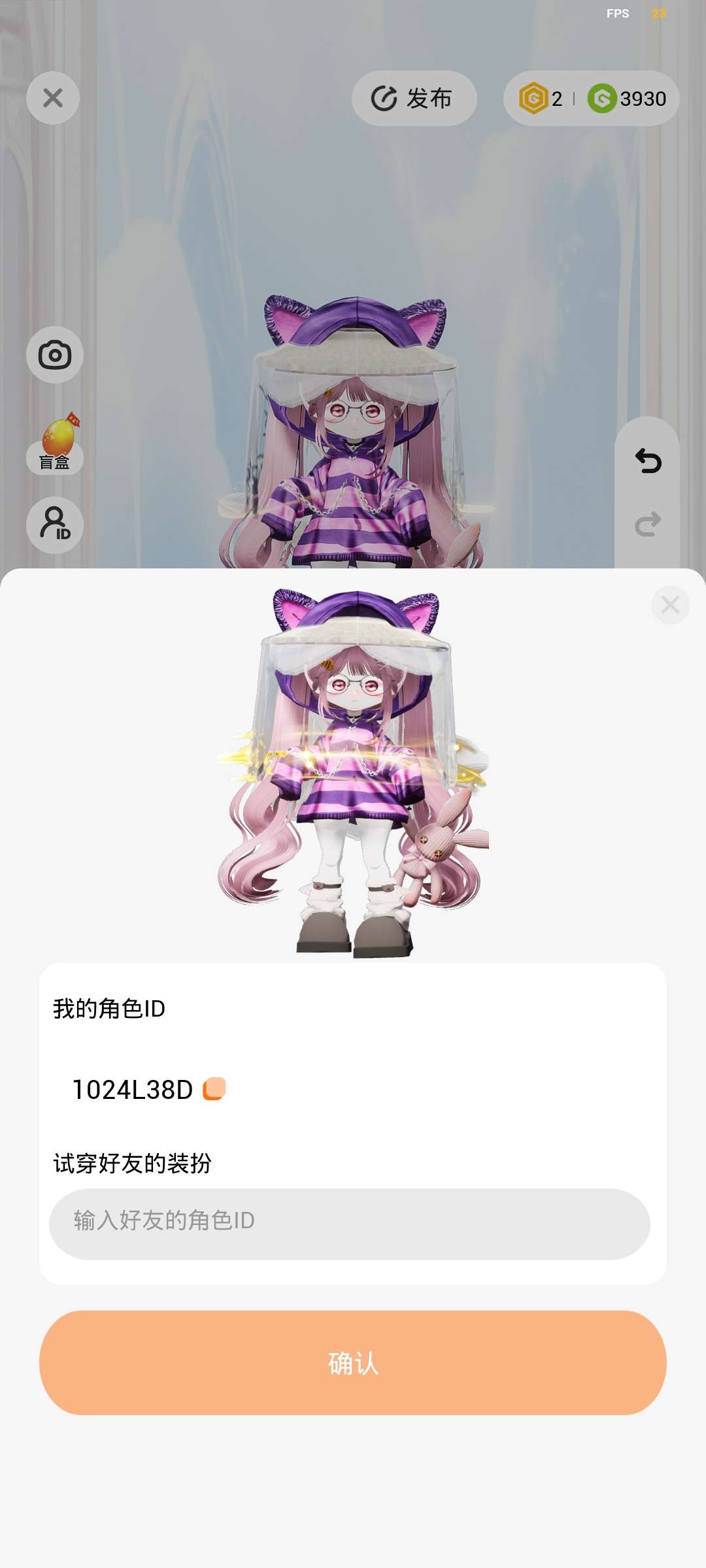Copy my character ID 1024L38D
The image size is (706, 1568).
point(214,1089)
